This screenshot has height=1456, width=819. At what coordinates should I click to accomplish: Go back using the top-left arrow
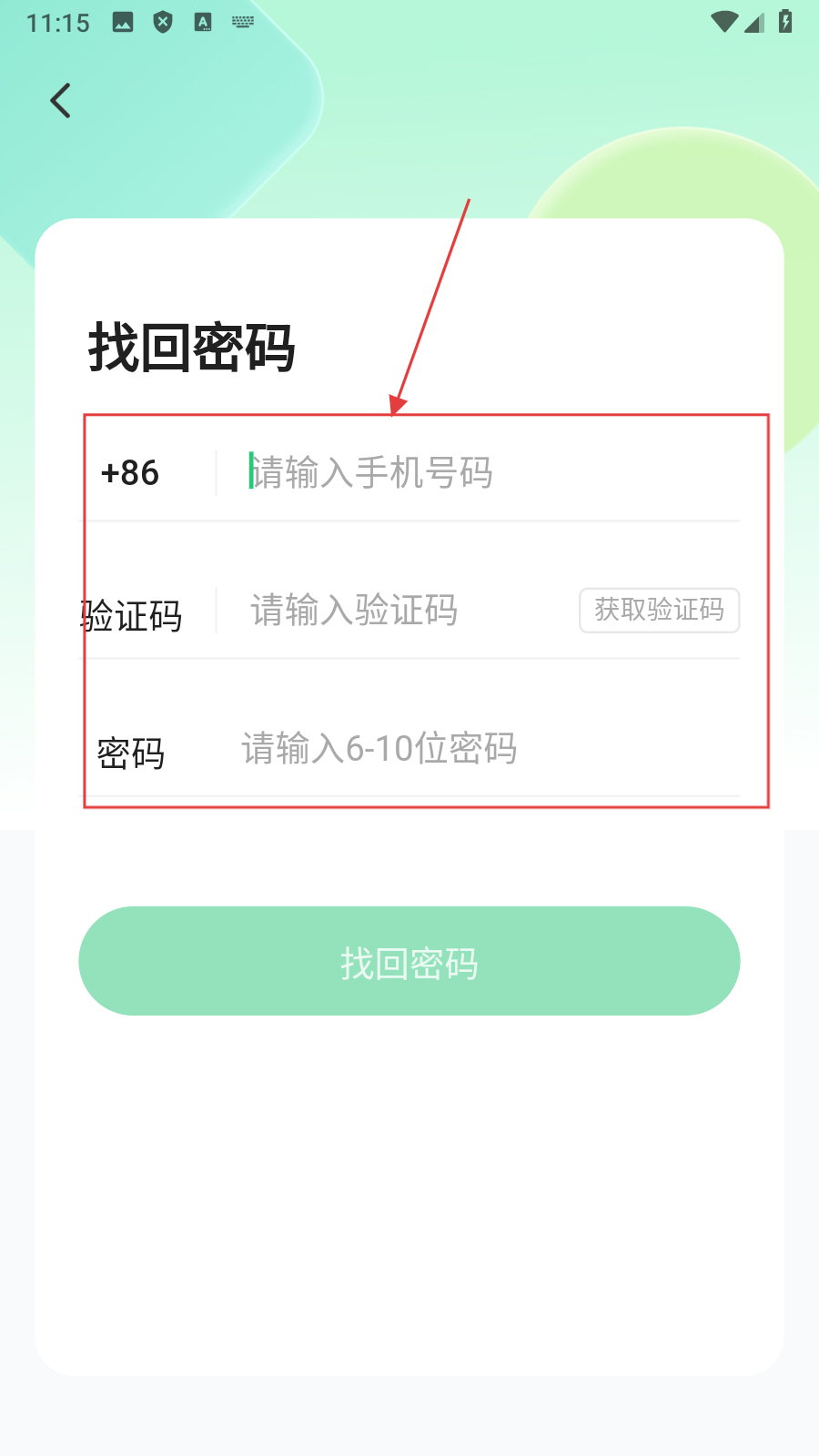click(x=61, y=101)
